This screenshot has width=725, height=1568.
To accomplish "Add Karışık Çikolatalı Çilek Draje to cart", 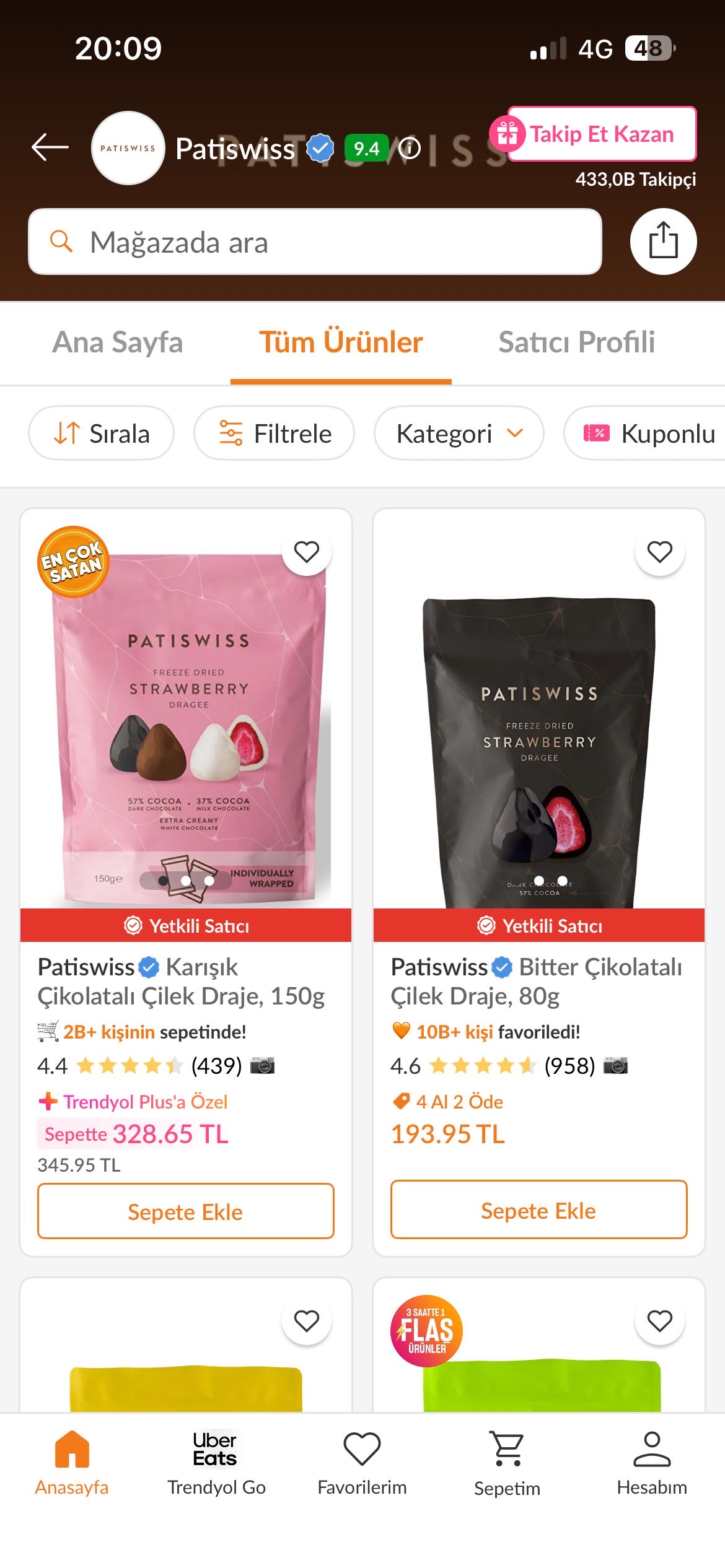I will (x=185, y=1211).
